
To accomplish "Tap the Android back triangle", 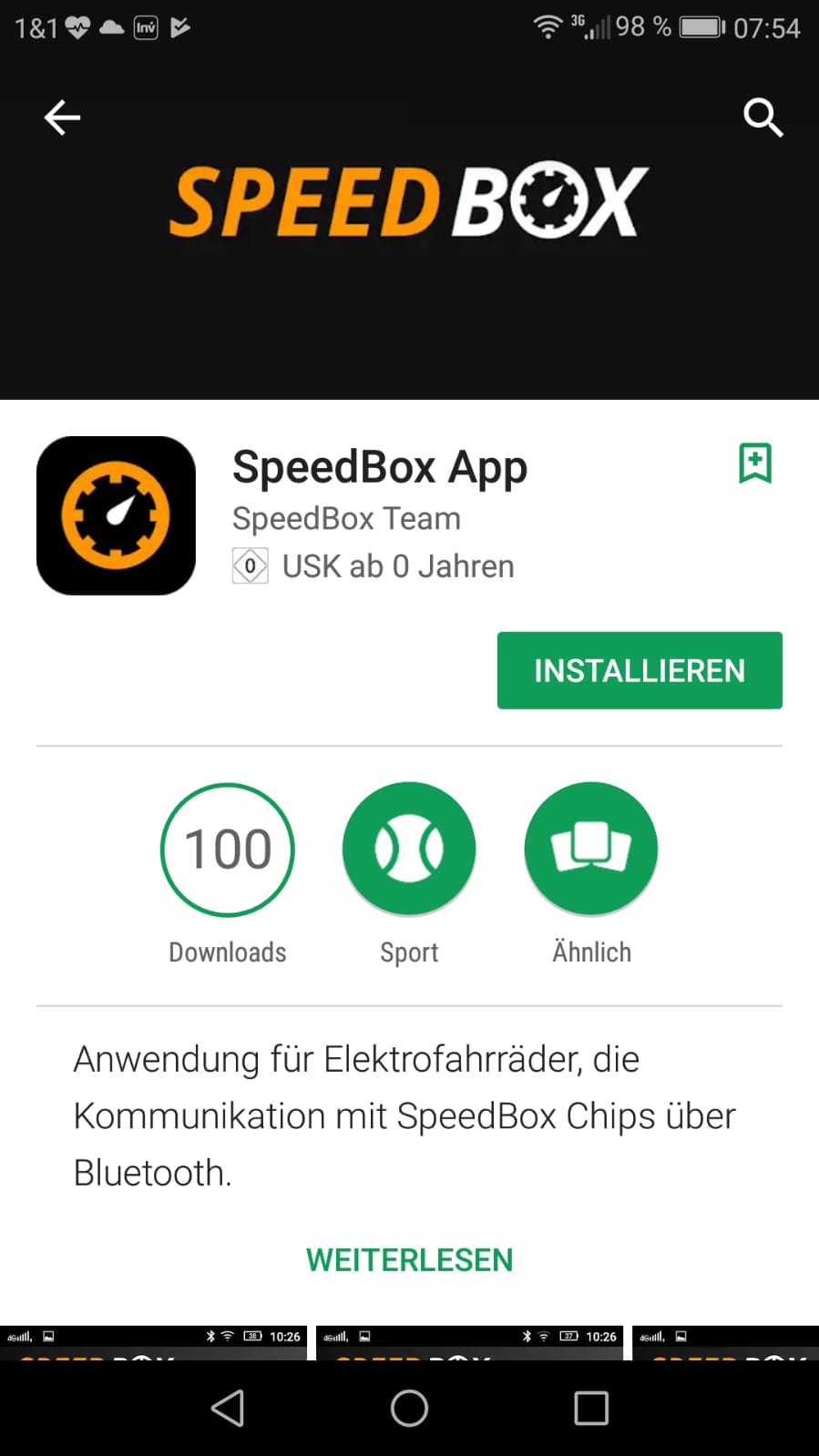I will coord(227,1408).
